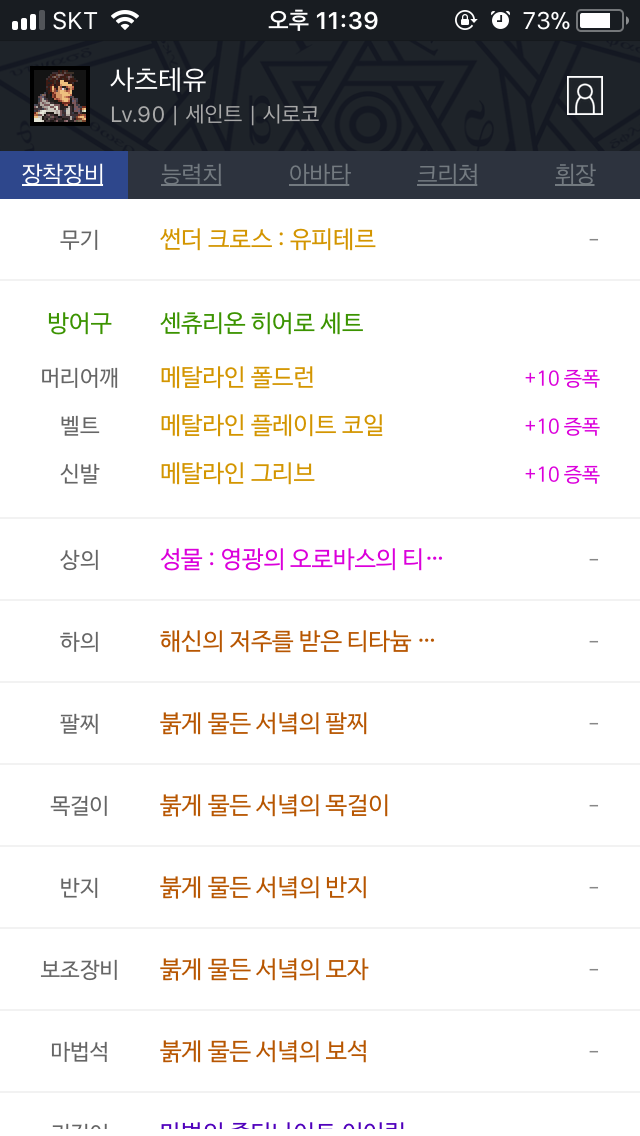Switch to the 능력치 tab

point(191,175)
